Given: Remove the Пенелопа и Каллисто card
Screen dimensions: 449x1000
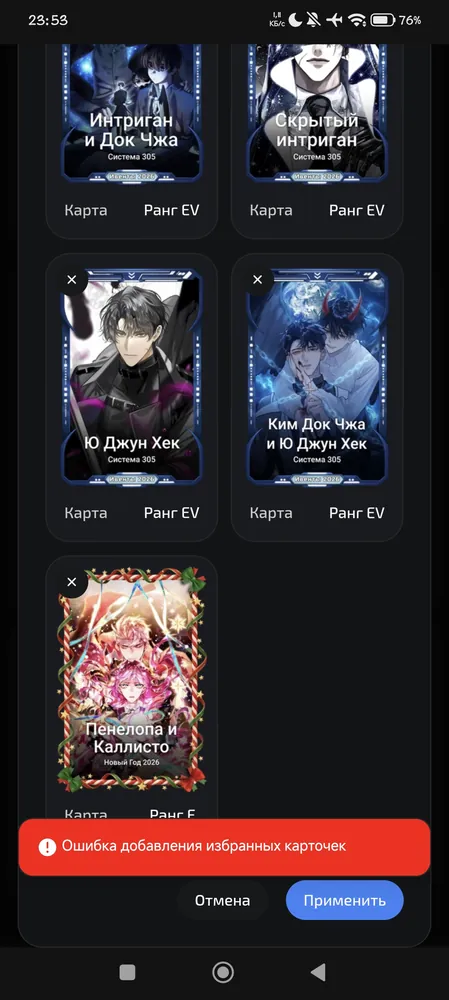Looking at the screenshot, I should point(71,582).
